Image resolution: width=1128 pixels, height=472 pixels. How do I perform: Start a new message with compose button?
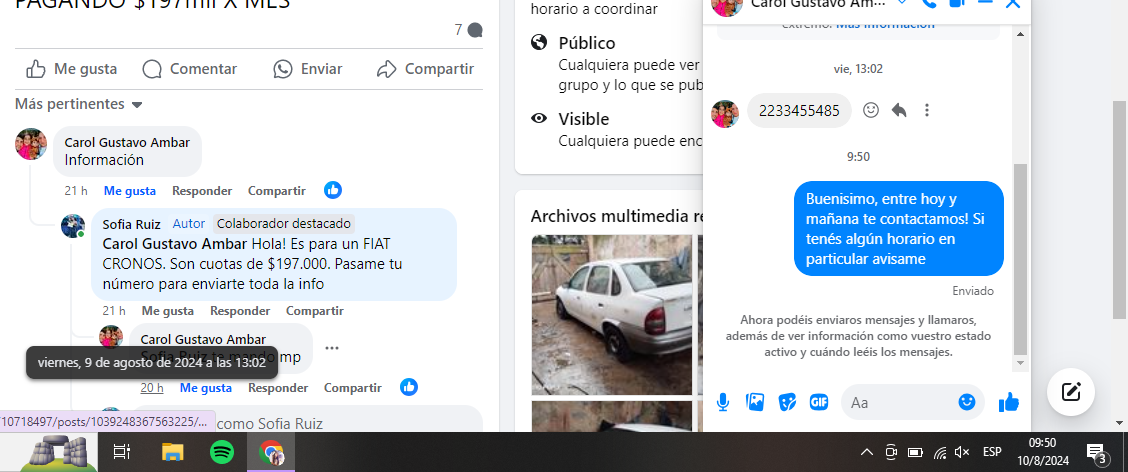[1071, 392]
